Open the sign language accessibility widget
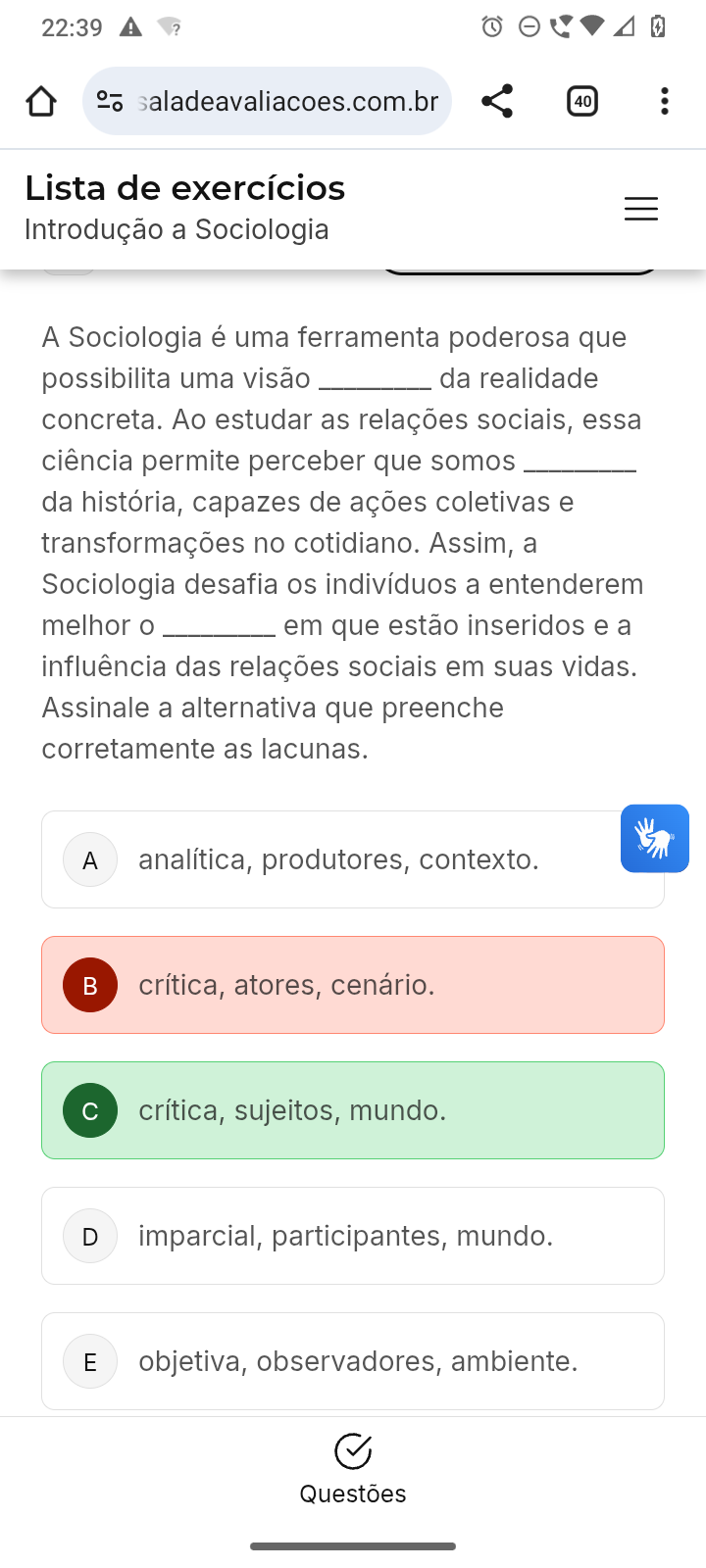This screenshot has width=706, height=1568. pos(654,839)
